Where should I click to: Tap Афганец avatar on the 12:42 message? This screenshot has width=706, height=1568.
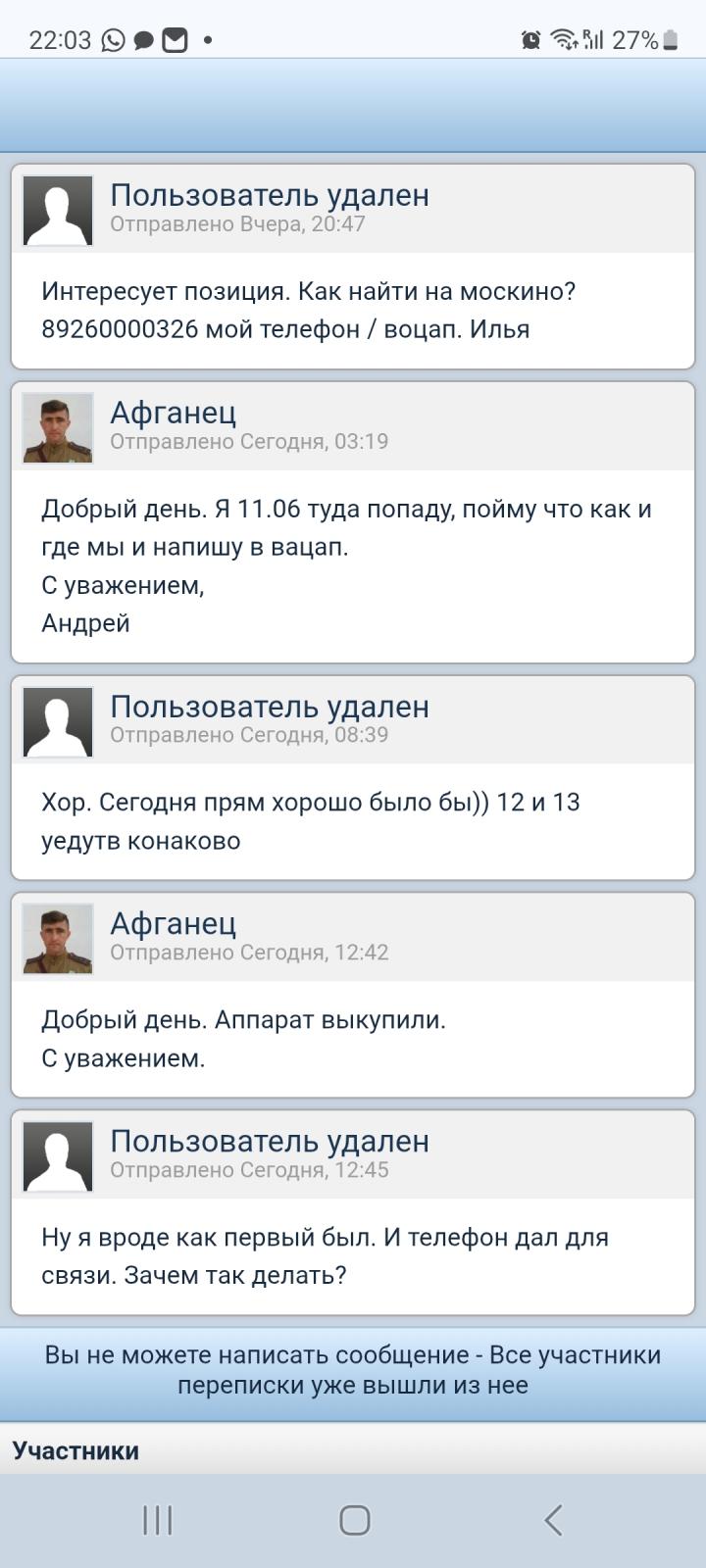[x=58, y=939]
